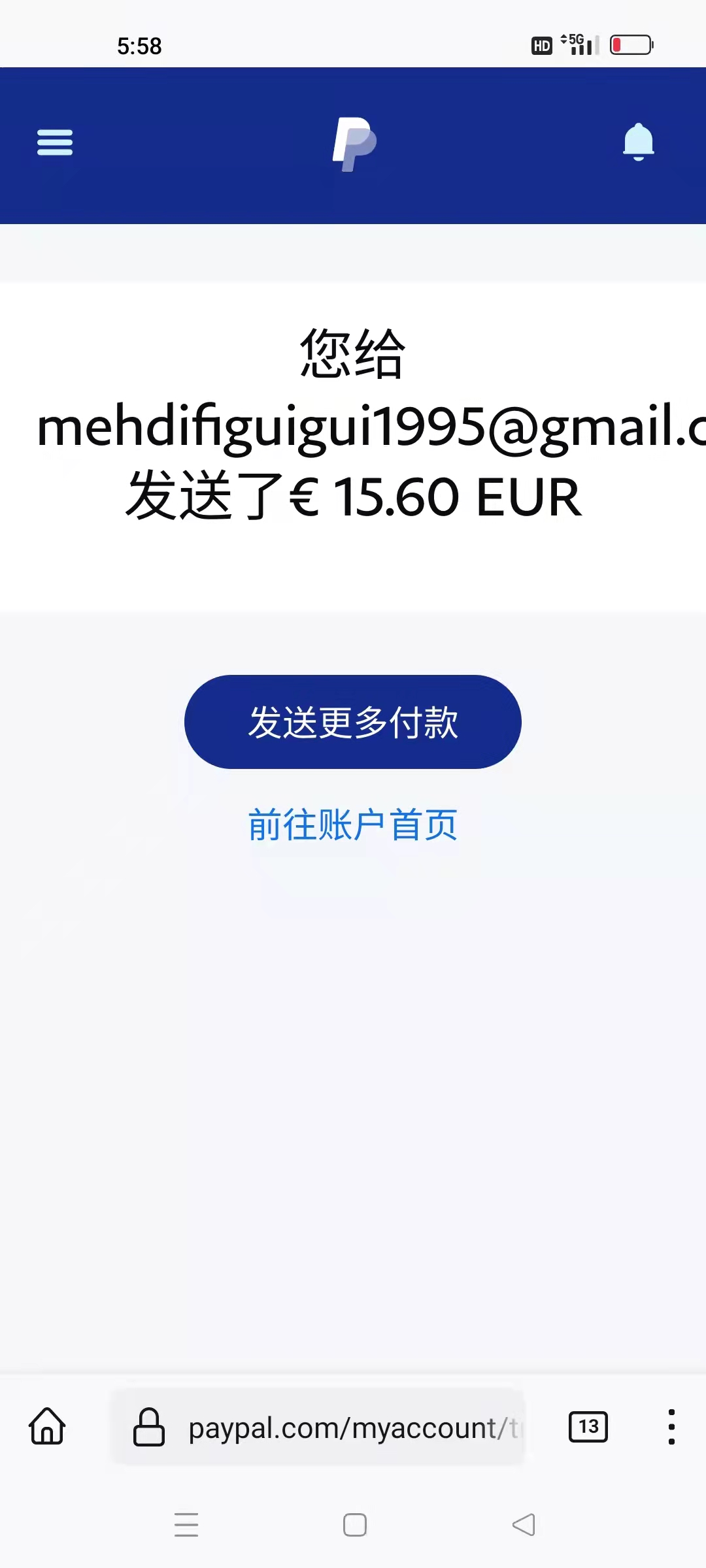Image resolution: width=706 pixels, height=1568 pixels.
Task: Tap the system back button
Action: (524, 1525)
